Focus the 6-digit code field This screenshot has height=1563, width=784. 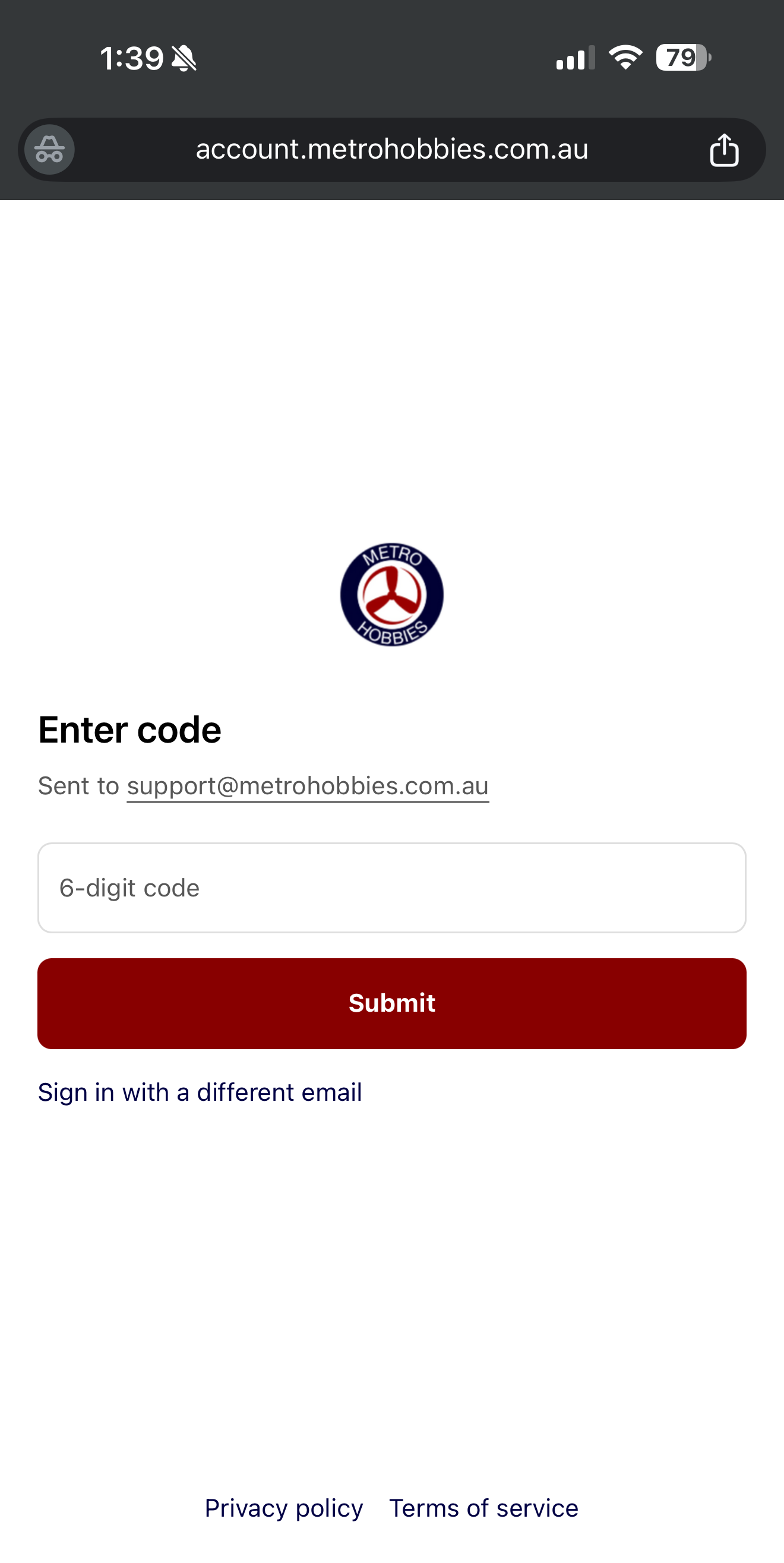pyautogui.click(x=392, y=888)
